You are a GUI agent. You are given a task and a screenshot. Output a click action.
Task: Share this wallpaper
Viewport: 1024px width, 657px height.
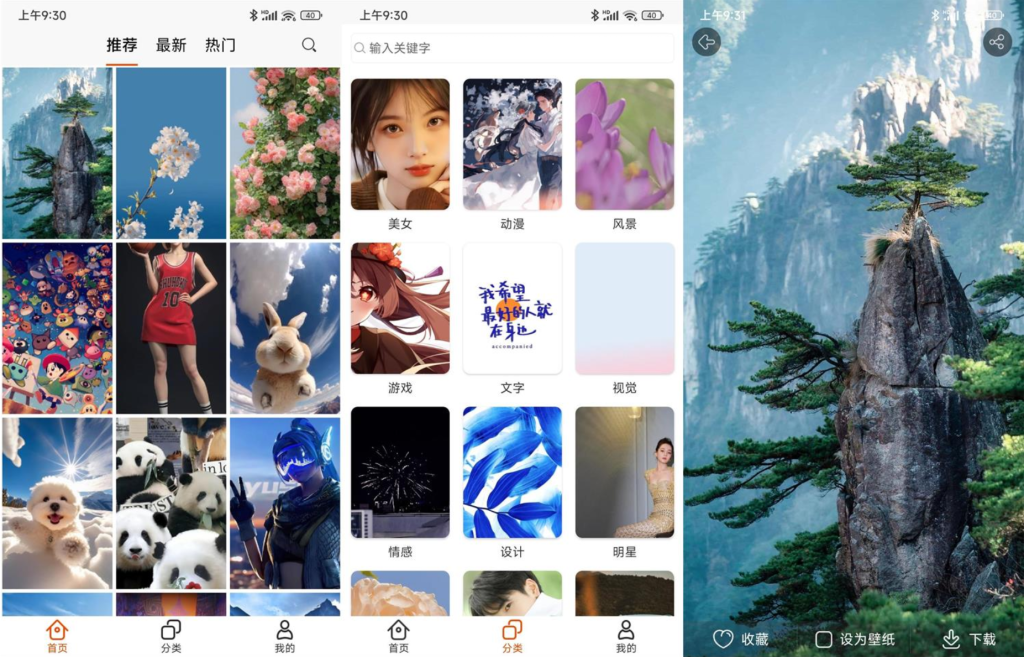point(997,42)
